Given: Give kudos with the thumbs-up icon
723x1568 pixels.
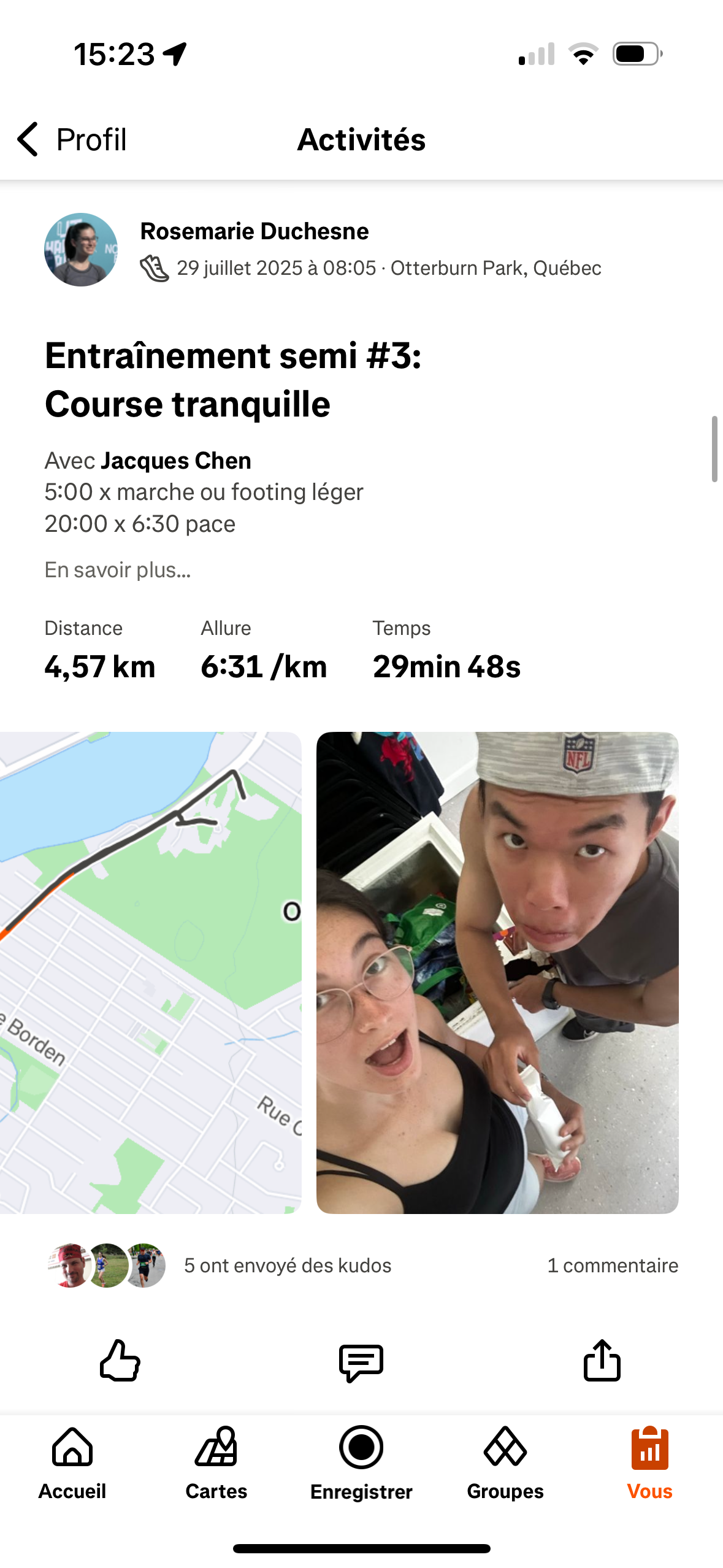Looking at the screenshot, I should pos(120,1361).
